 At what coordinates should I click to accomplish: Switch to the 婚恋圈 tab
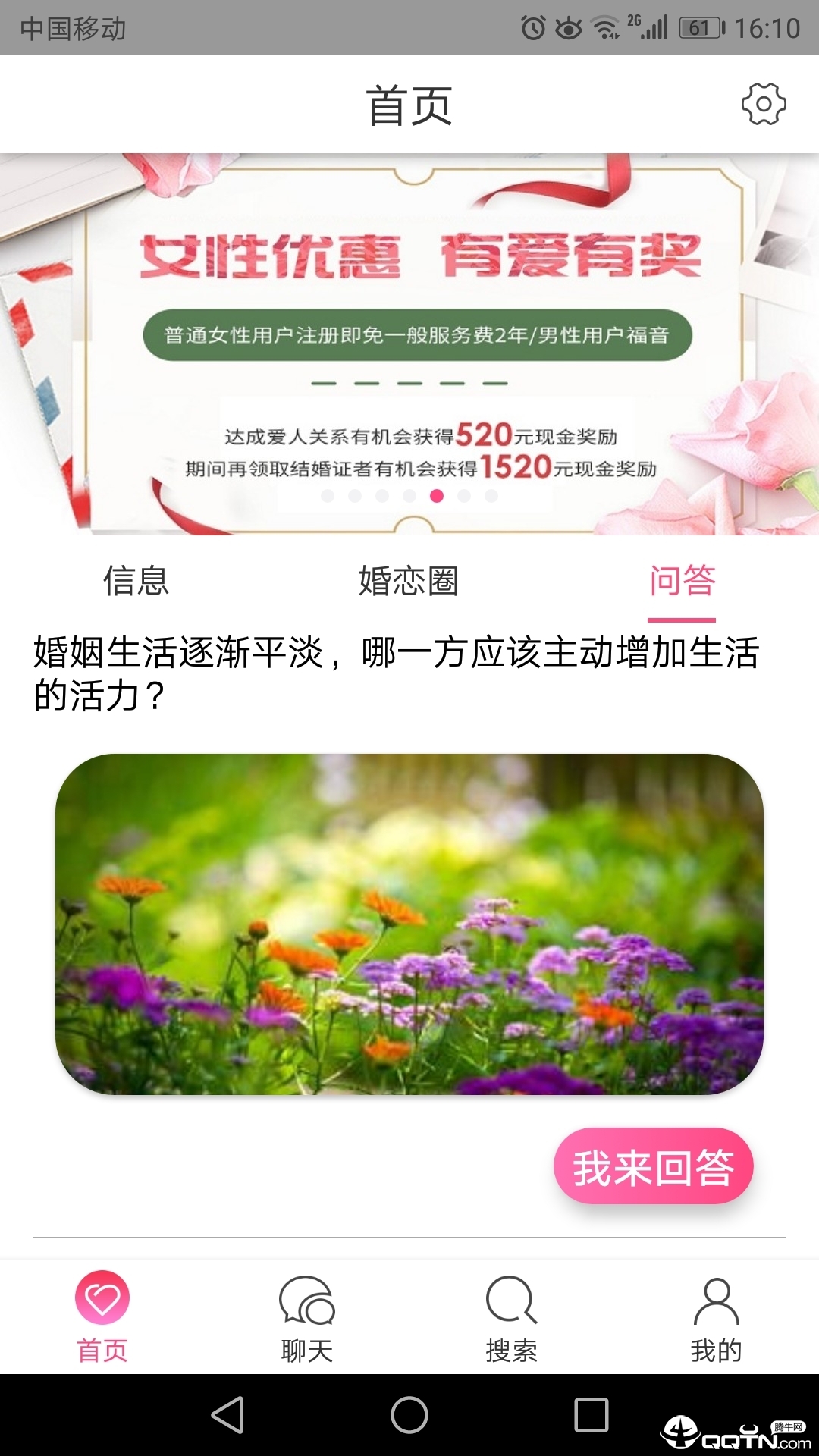(x=409, y=581)
